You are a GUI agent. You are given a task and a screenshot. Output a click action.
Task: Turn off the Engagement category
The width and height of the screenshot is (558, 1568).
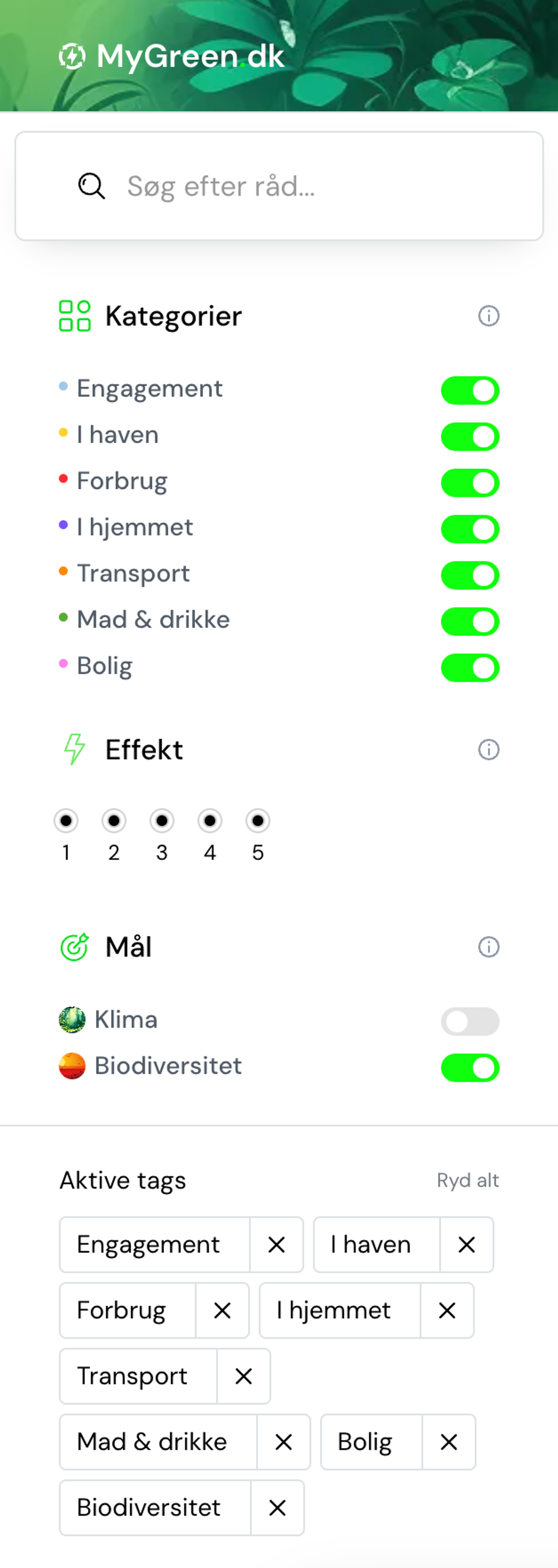pyautogui.click(x=470, y=390)
